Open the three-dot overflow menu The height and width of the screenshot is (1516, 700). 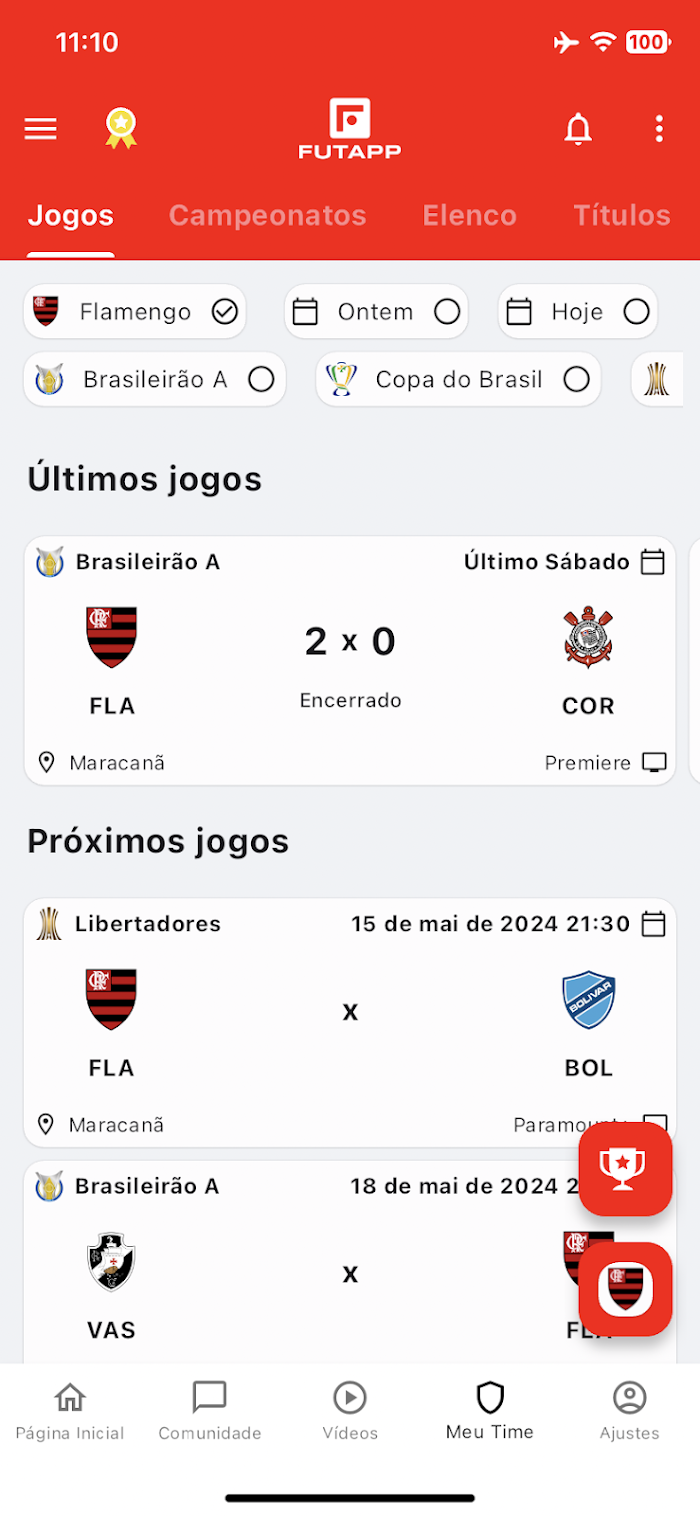[658, 129]
